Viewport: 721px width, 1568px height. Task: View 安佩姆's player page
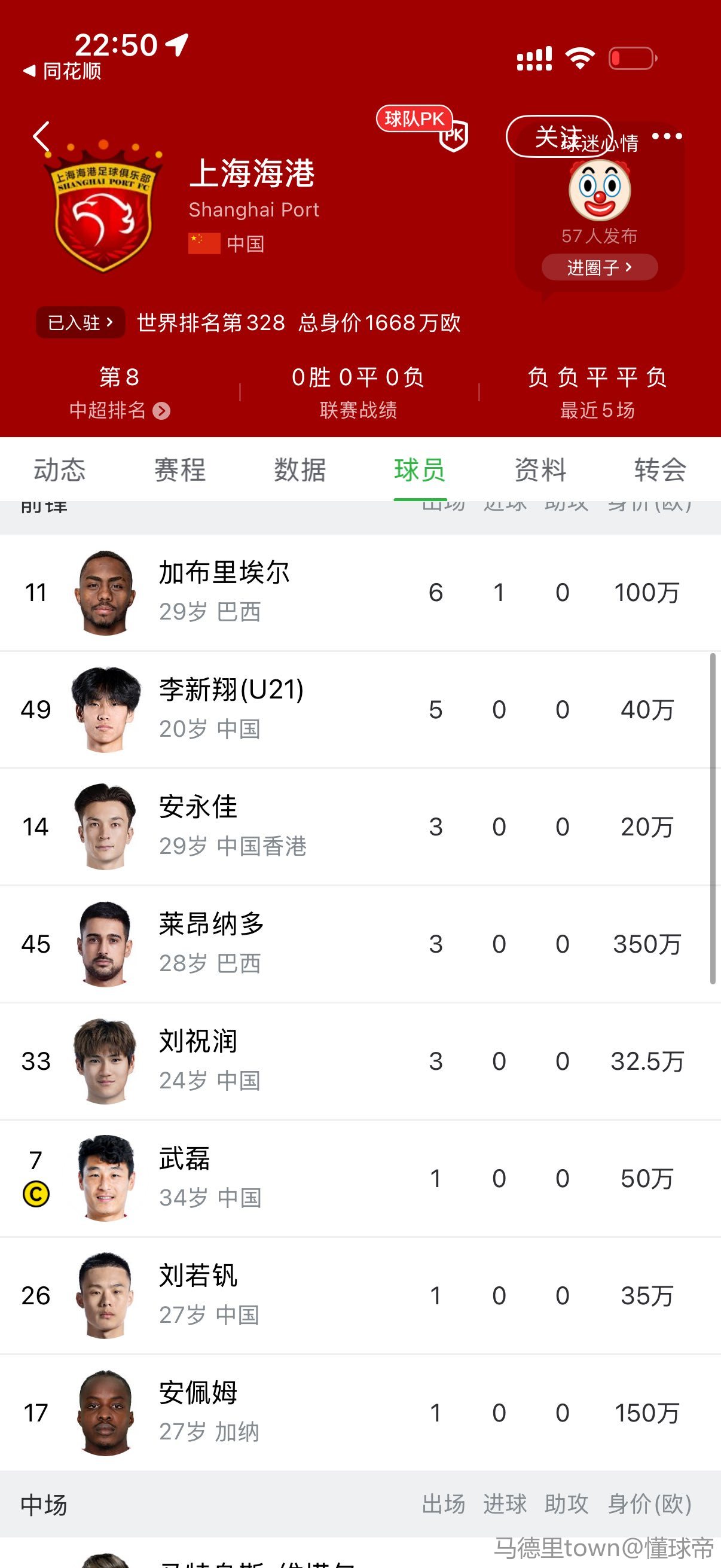[x=198, y=1412]
